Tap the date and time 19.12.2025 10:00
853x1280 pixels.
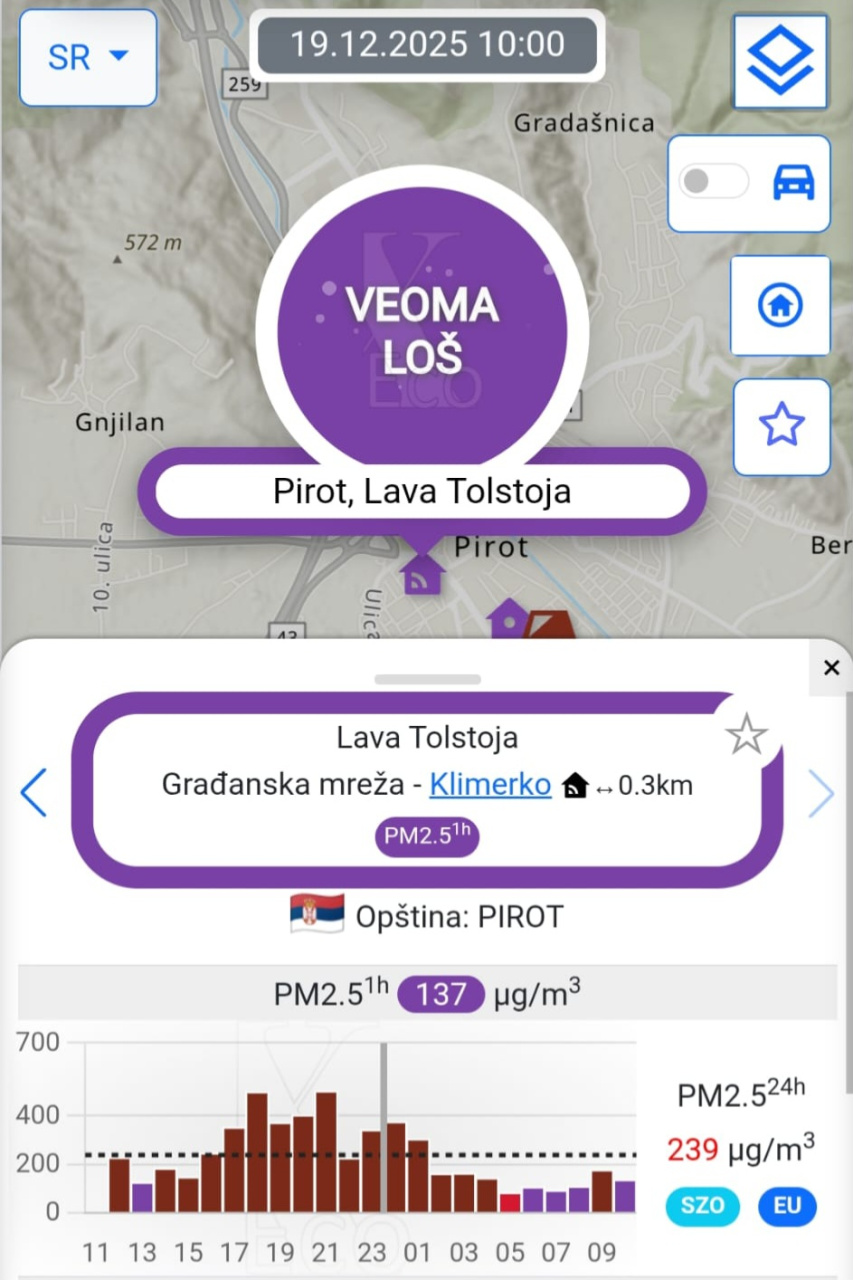[x=427, y=45]
